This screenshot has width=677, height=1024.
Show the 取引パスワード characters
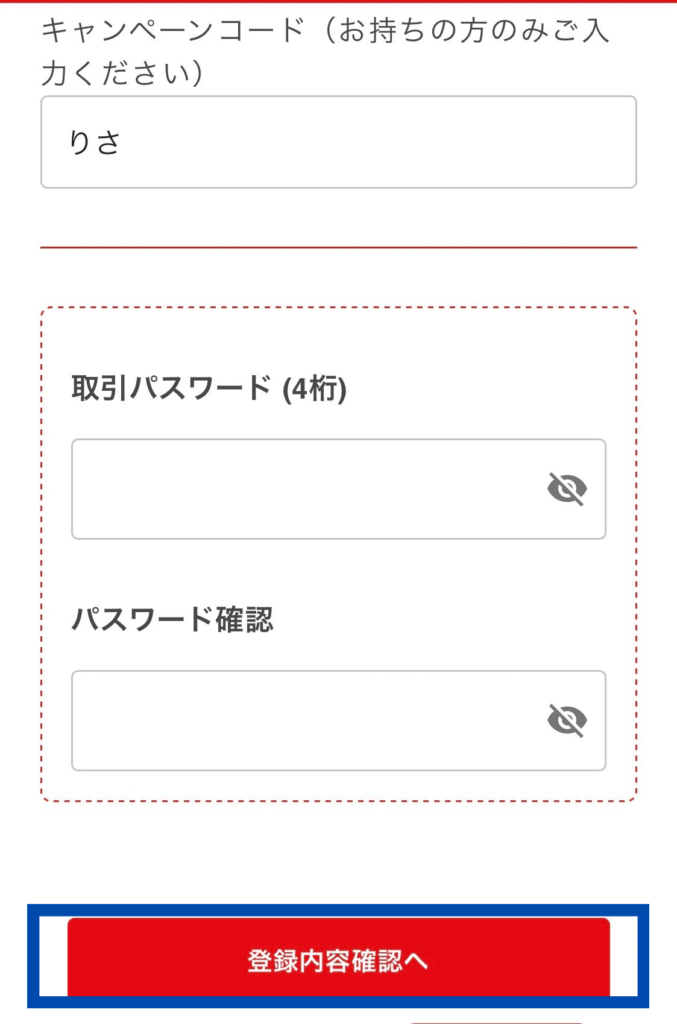point(567,489)
